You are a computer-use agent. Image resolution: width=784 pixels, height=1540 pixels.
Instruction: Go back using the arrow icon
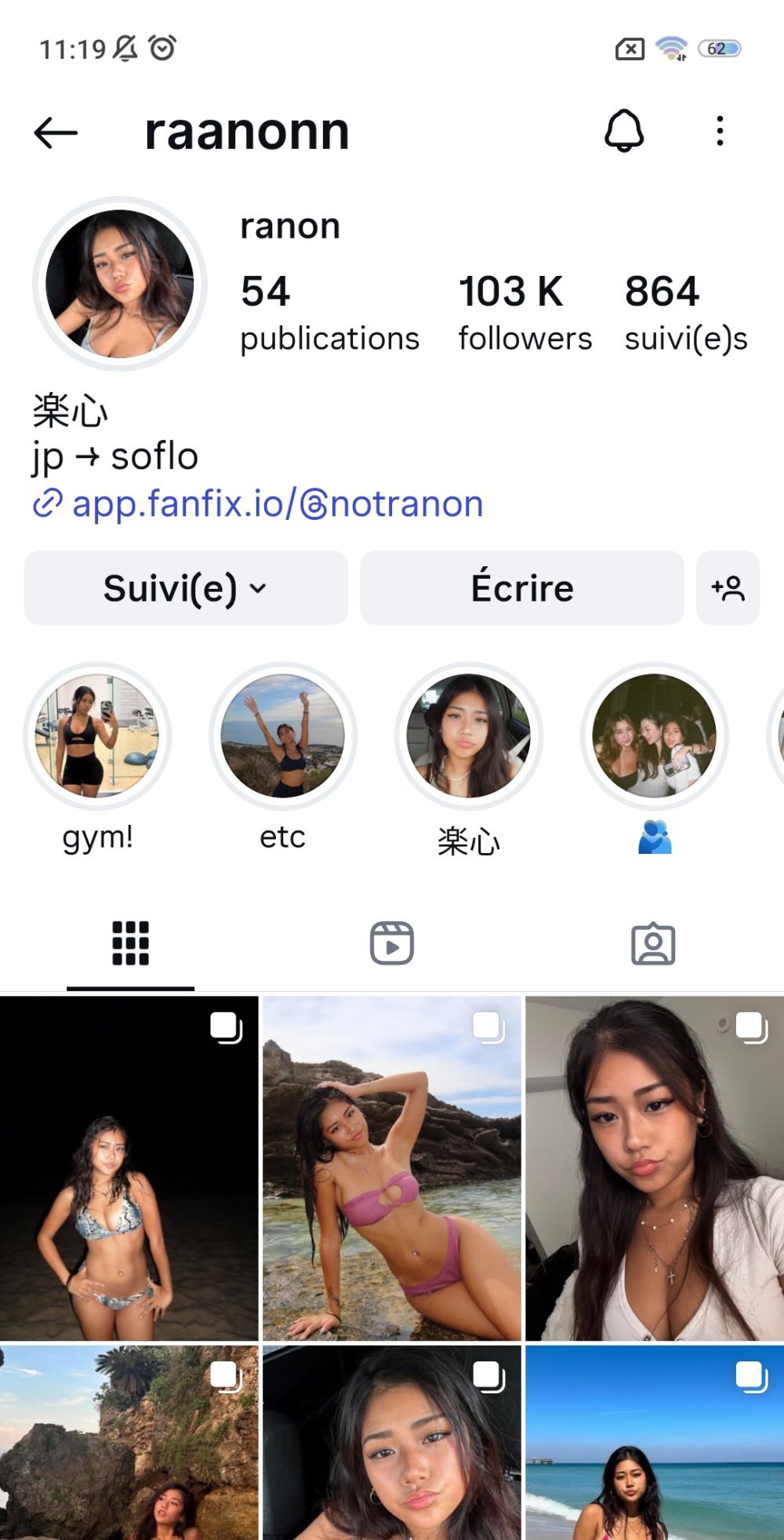53,132
